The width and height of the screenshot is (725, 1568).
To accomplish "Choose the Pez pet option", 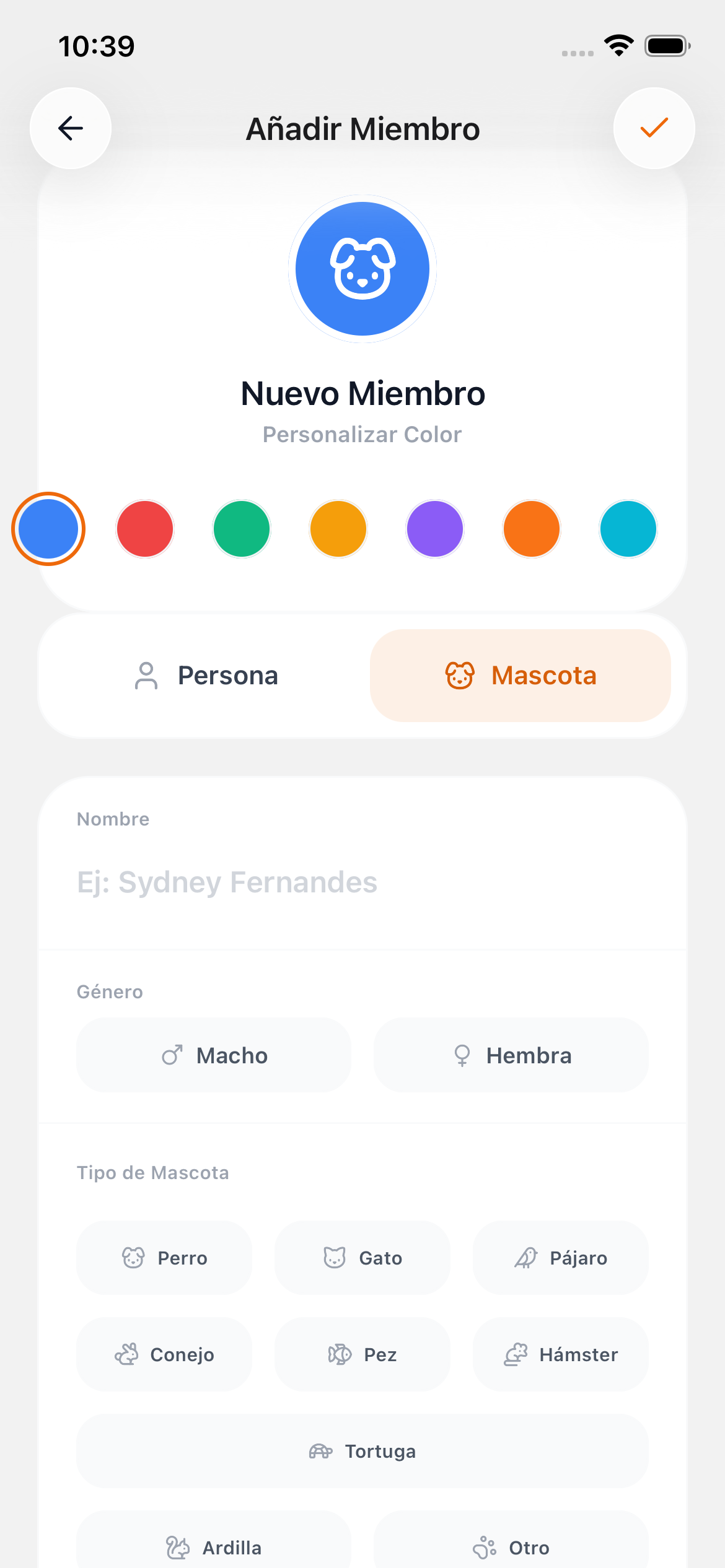I will [x=362, y=1354].
